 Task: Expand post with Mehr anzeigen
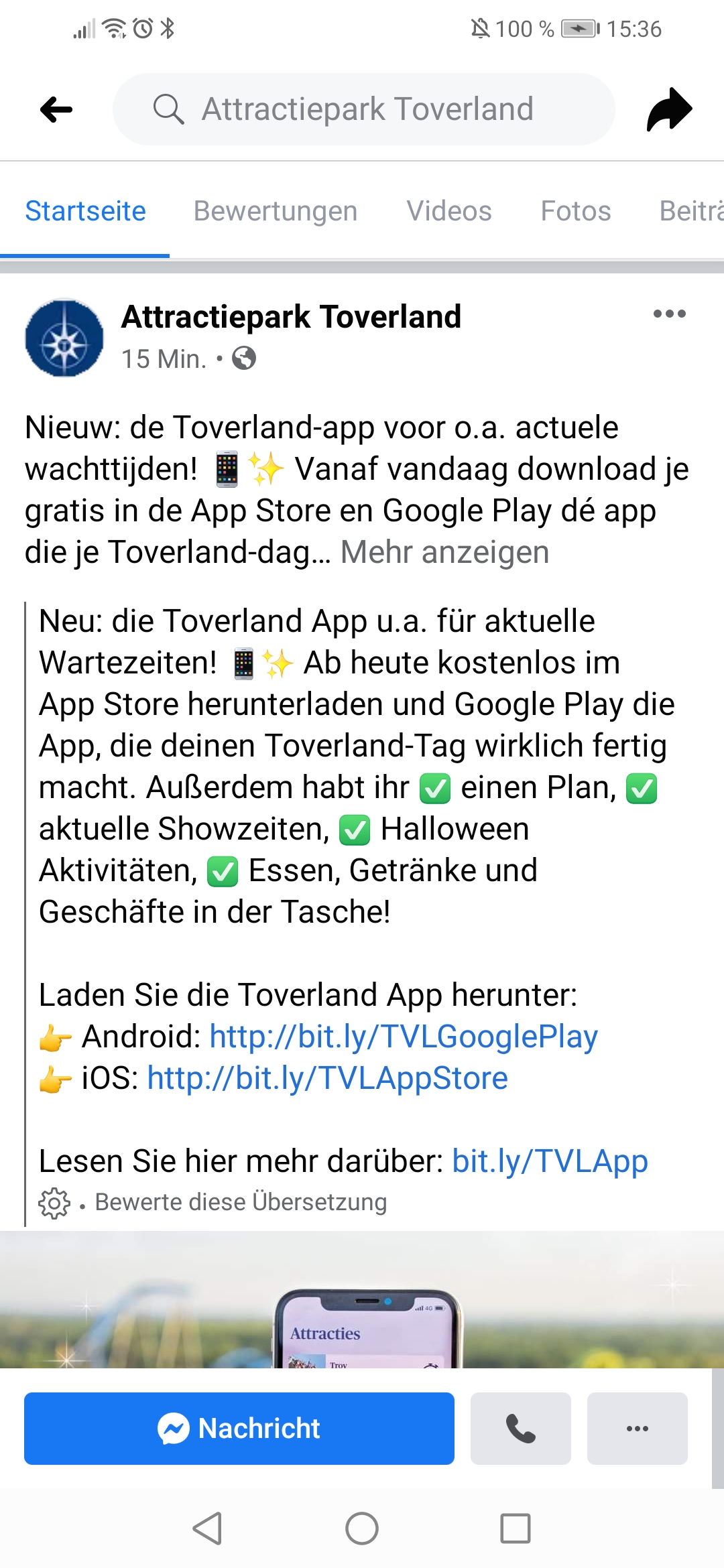pyautogui.click(x=444, y=552)
